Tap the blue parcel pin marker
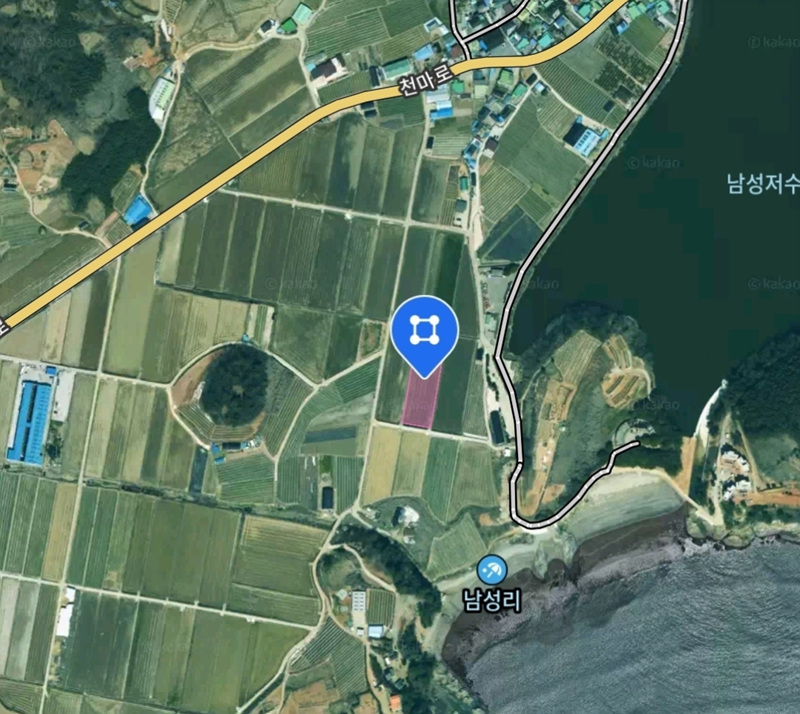 (x=426, y=330)
